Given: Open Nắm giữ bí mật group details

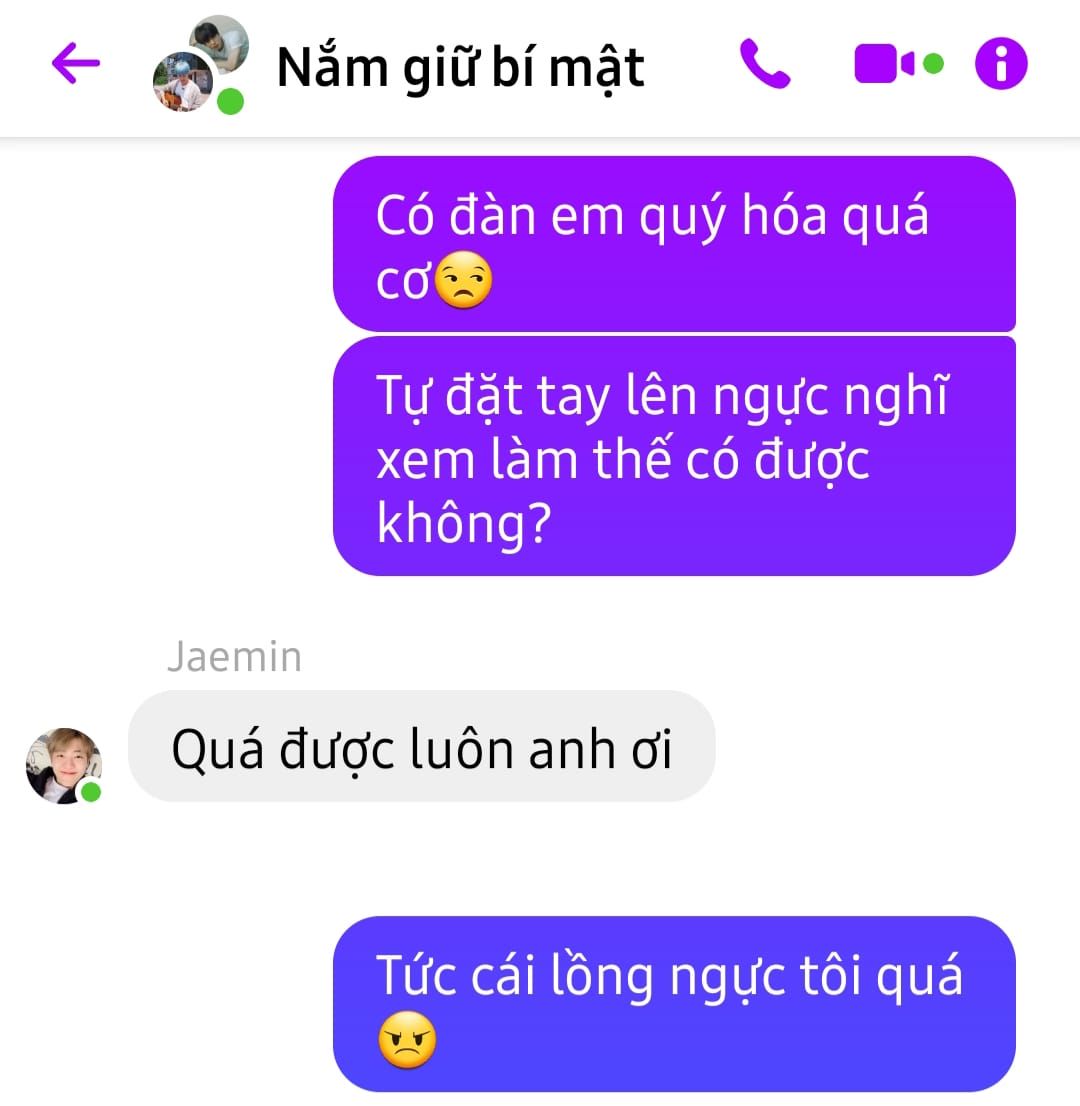Looking at the screenshot, I should point(460,67).
